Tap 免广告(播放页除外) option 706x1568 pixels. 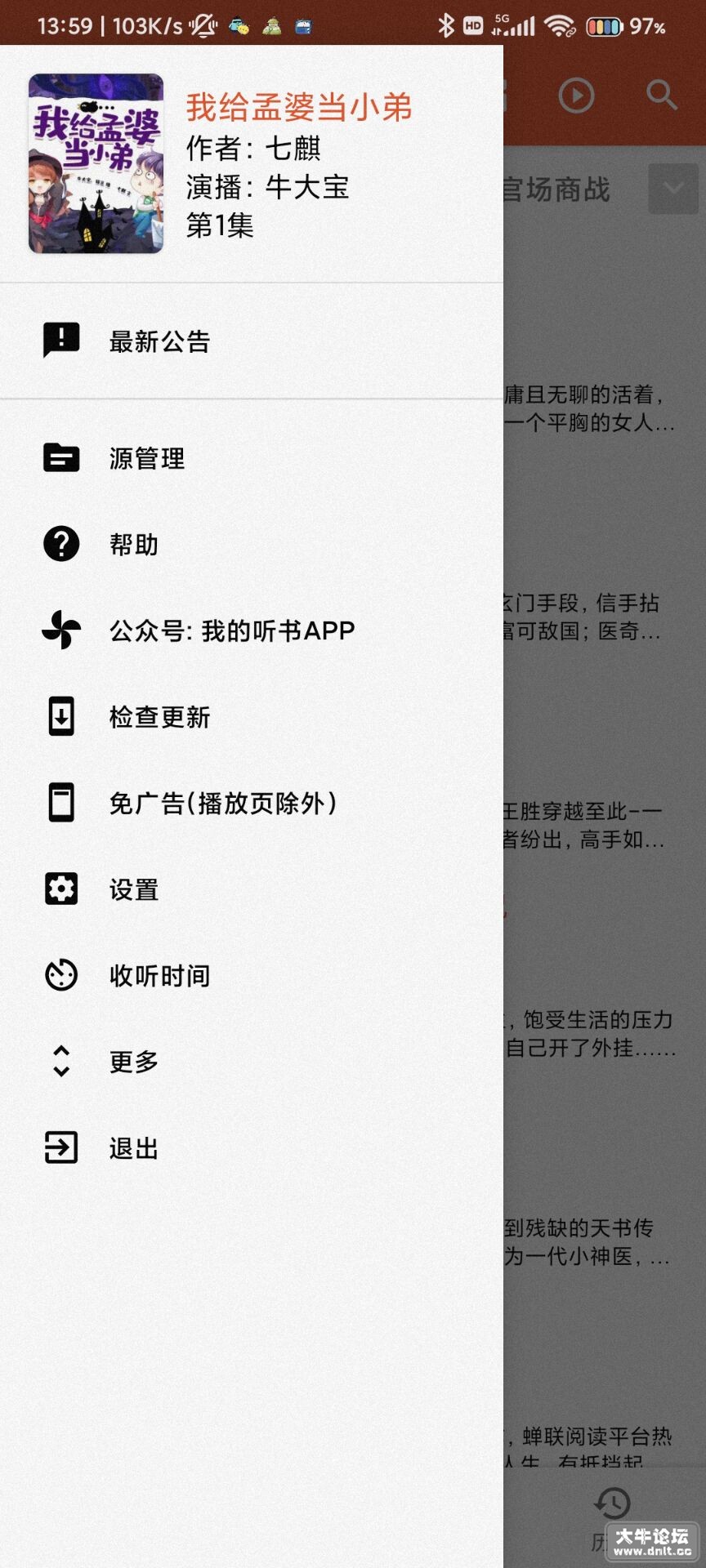(252, 803)
